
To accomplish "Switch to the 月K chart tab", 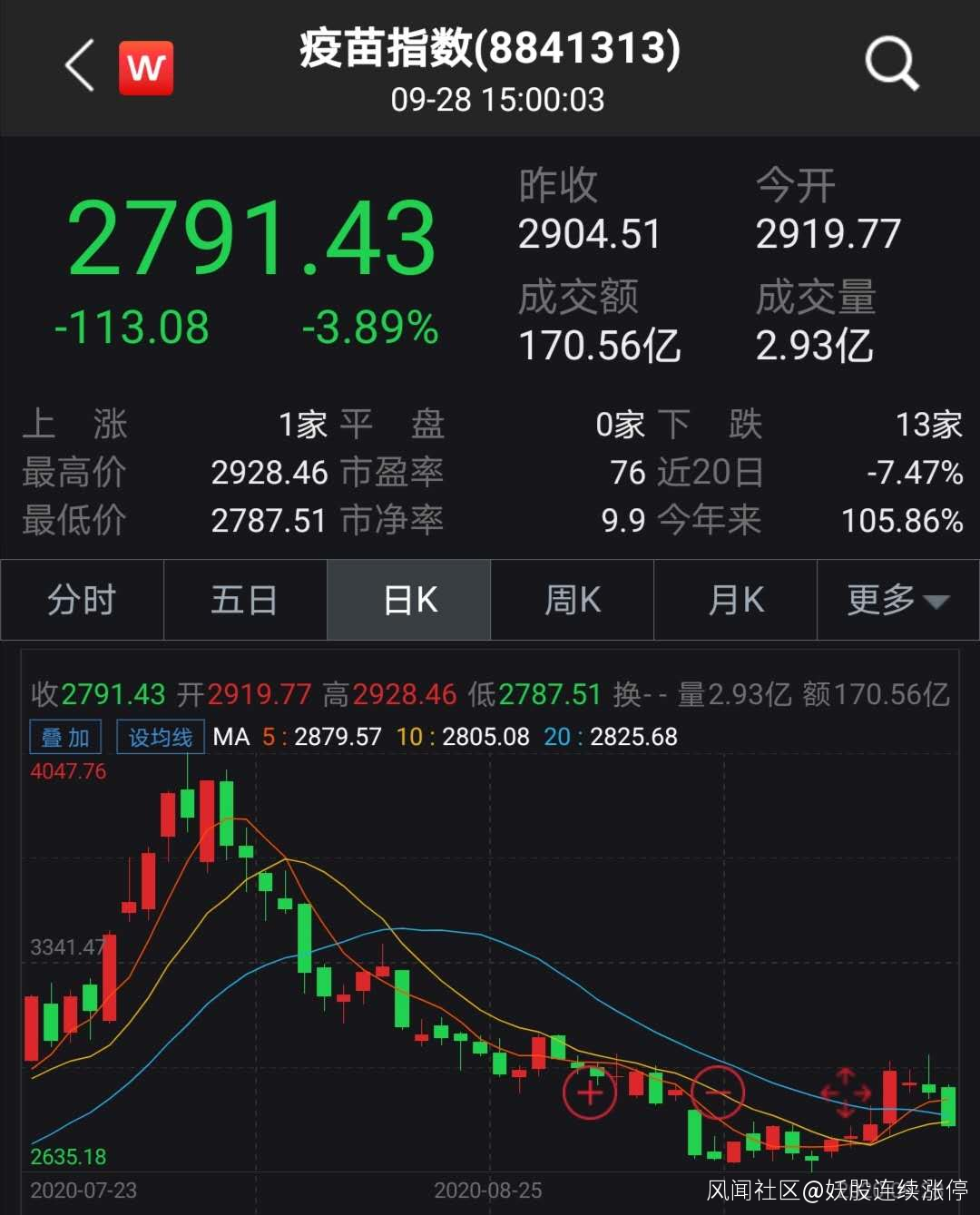I will click(735, 600).
